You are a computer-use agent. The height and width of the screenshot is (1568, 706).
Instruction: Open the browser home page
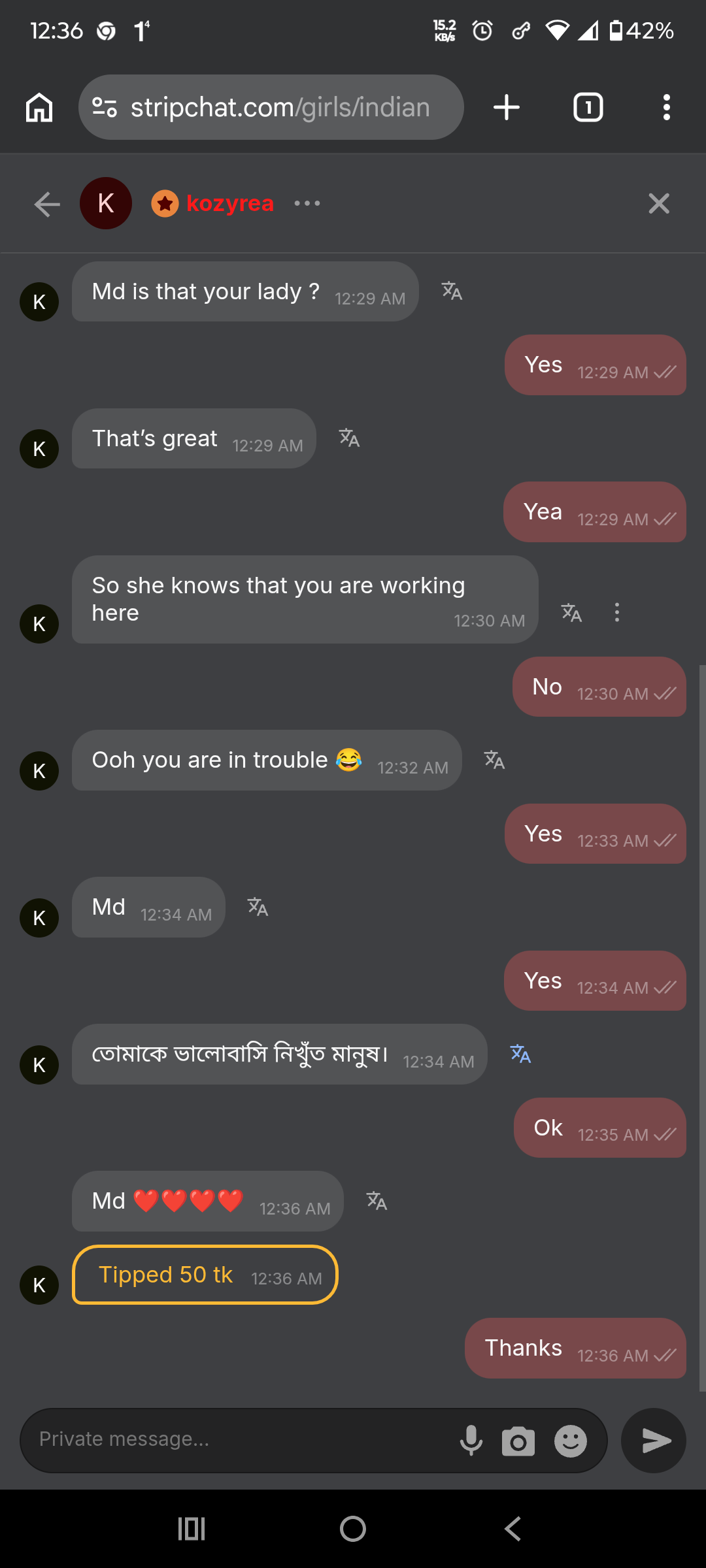pyautogui.click(x=39, y=107)
